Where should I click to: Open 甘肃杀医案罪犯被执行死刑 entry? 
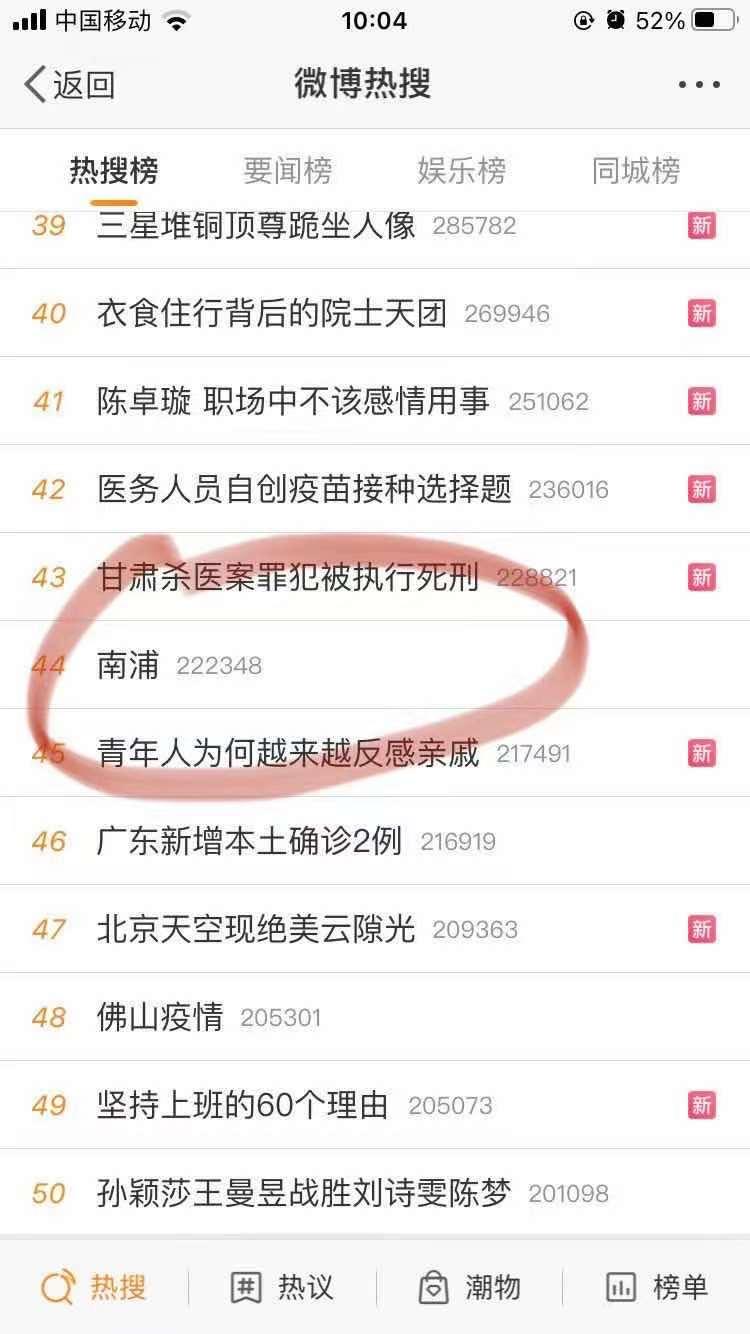coord(375,577)
